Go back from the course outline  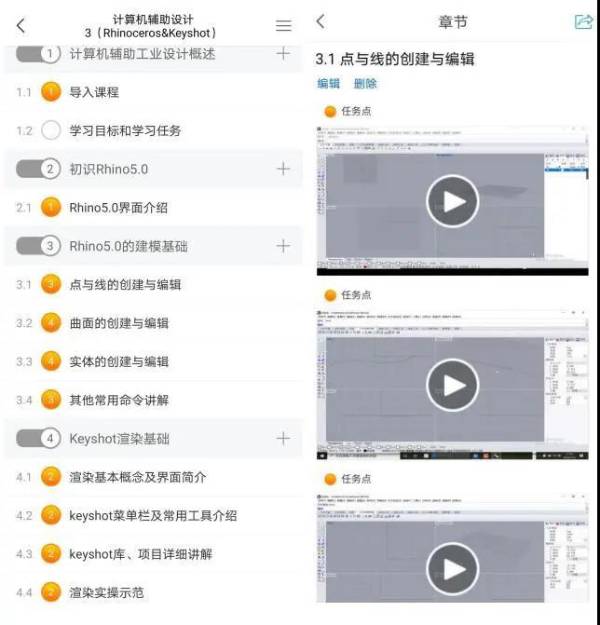21,25
